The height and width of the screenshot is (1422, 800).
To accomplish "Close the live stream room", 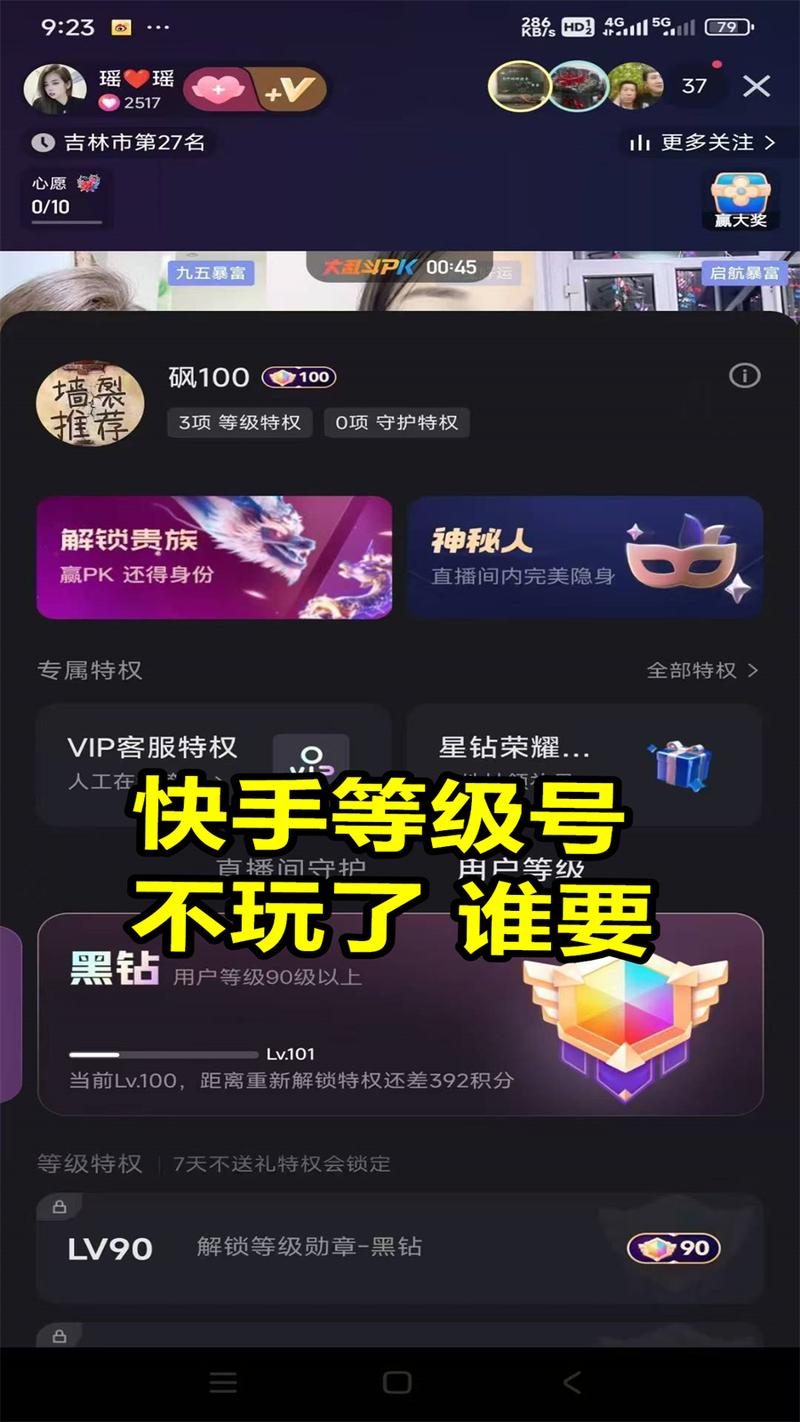I will pos(757,86).
